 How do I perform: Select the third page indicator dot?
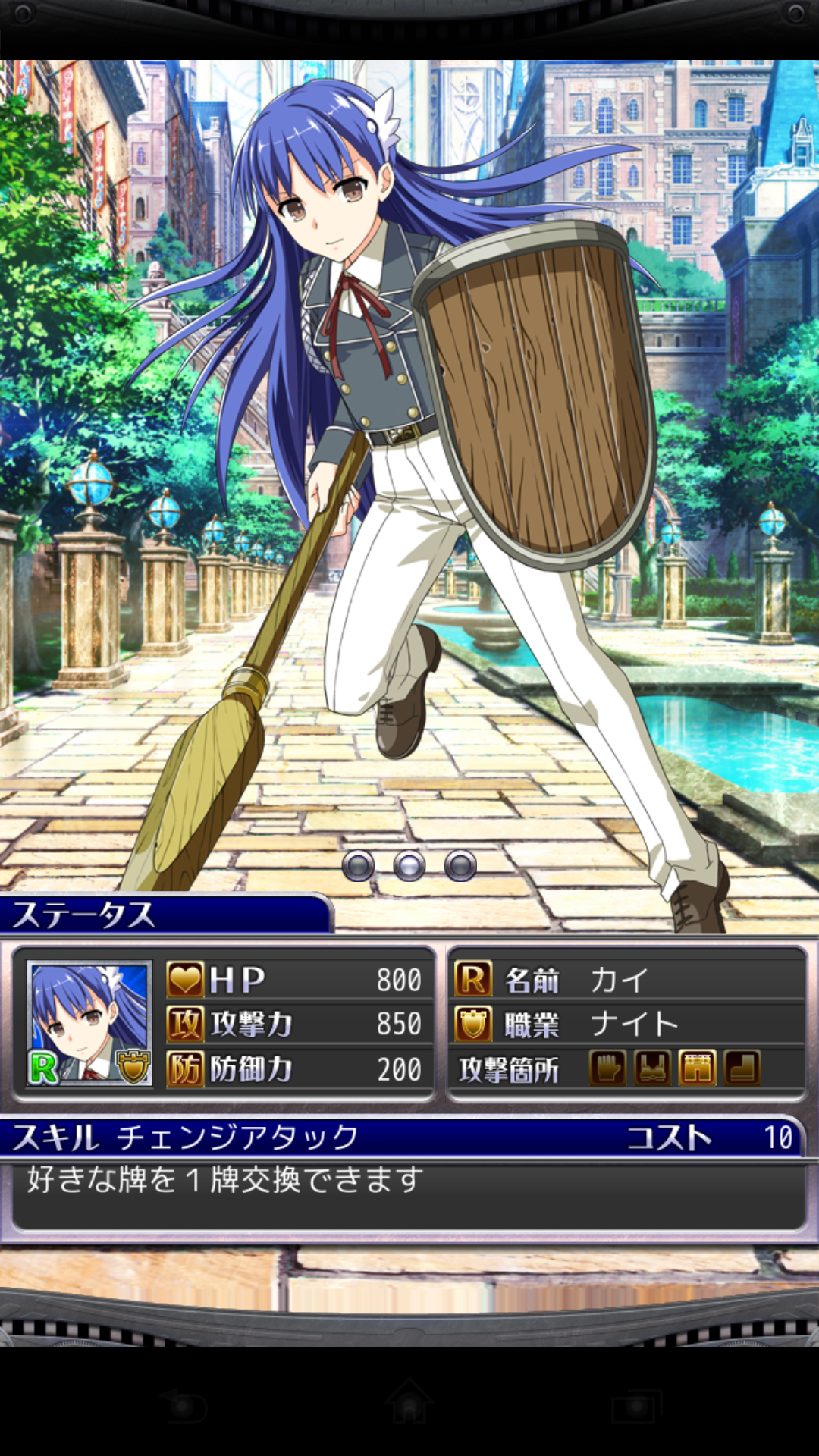click(x=460, y=865)
